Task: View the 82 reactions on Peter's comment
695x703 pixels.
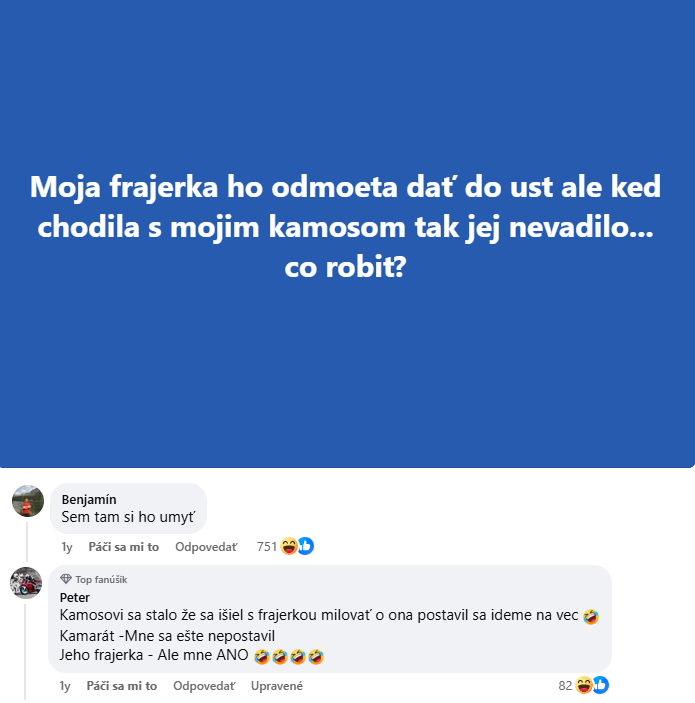Action: click(584, 685)
